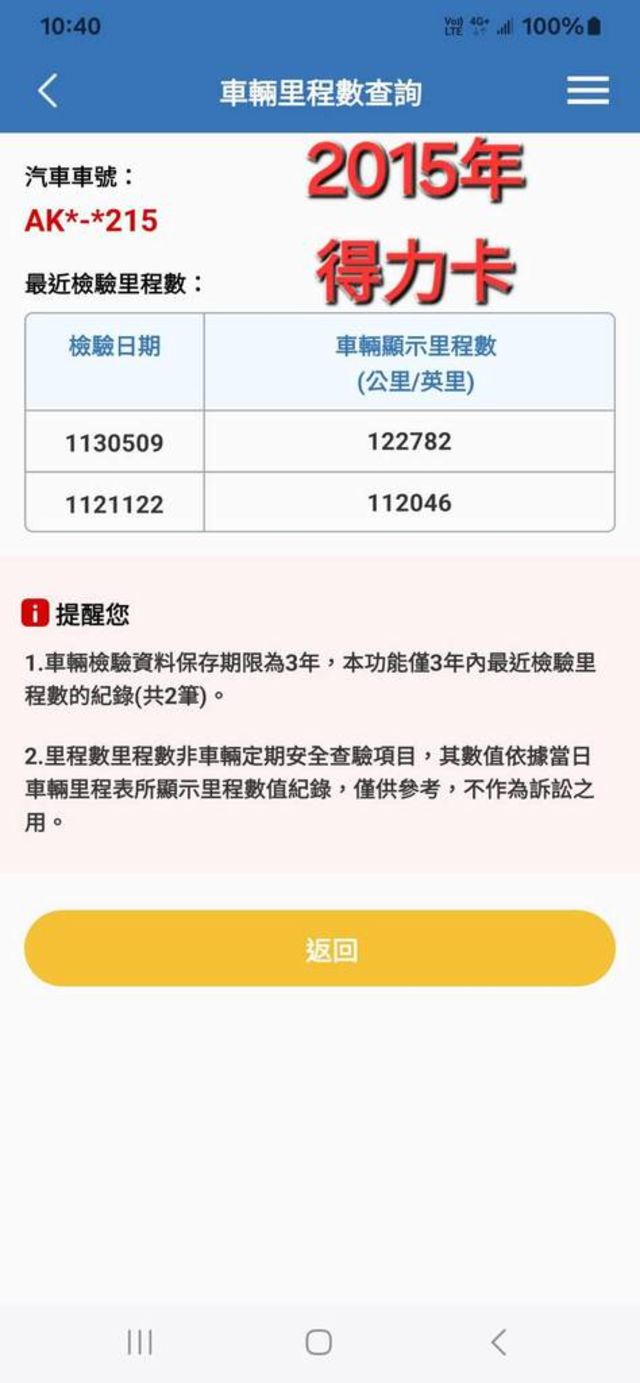Go back using the app bar arrow

47,91
